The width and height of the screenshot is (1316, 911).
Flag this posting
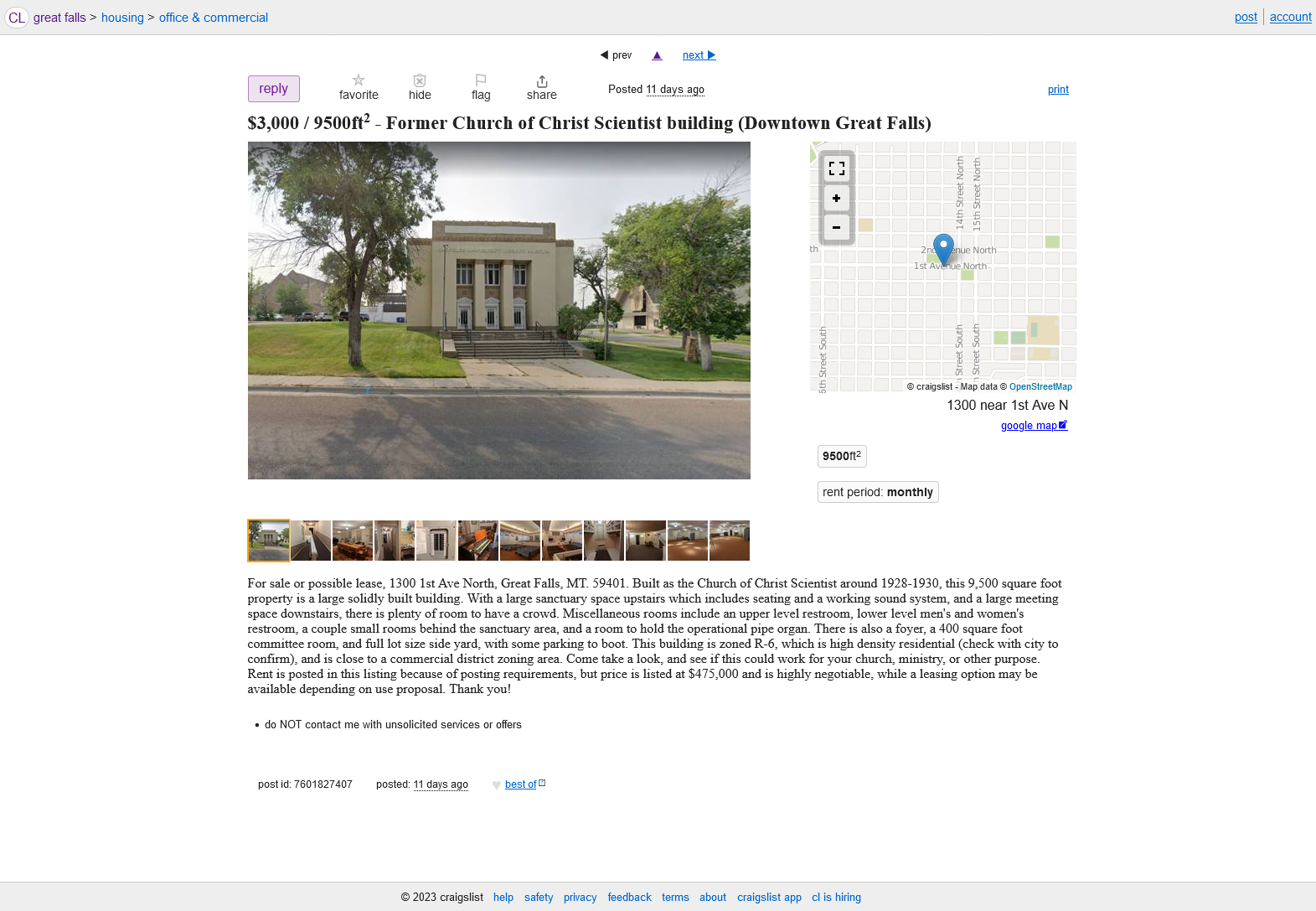[481, 87]
